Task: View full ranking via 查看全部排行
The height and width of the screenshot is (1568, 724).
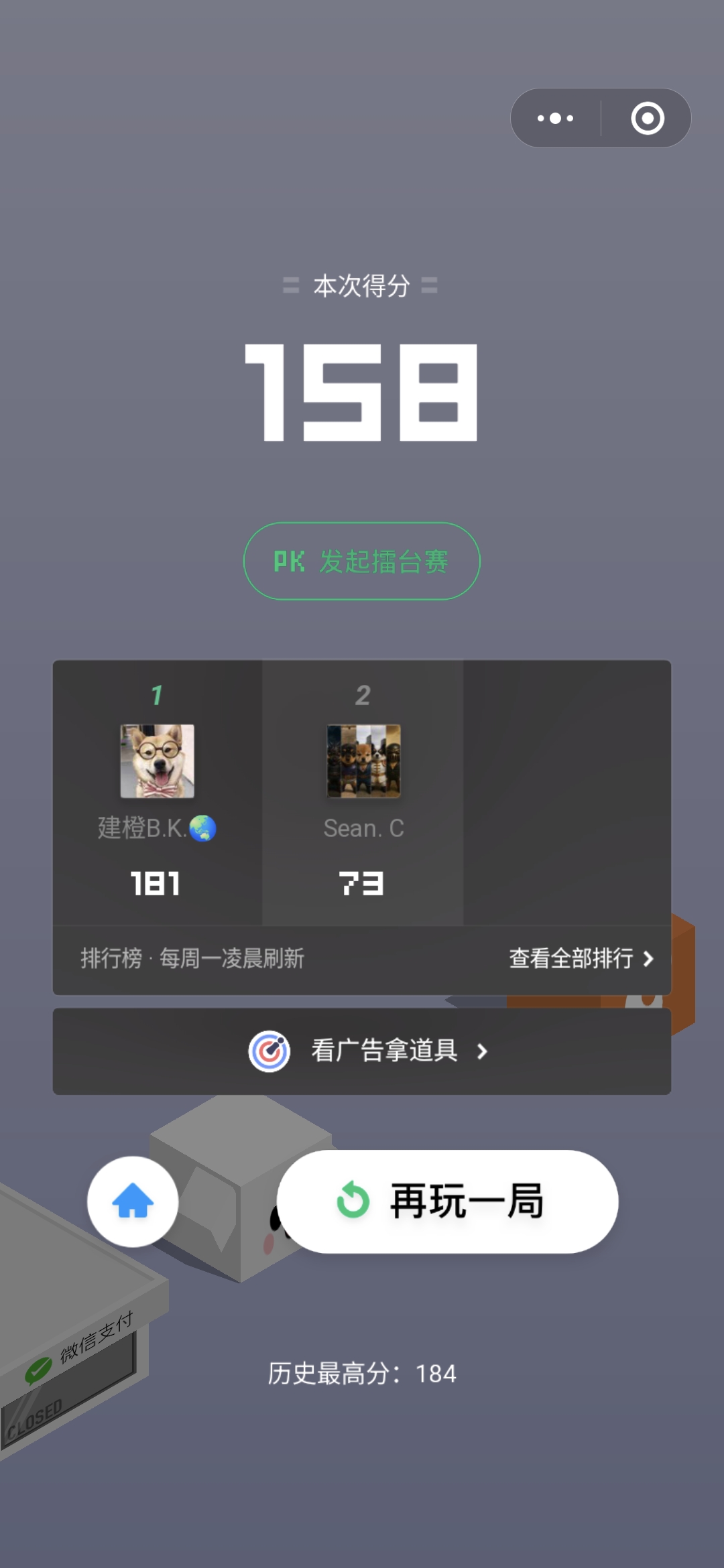Action: [581, 959]
